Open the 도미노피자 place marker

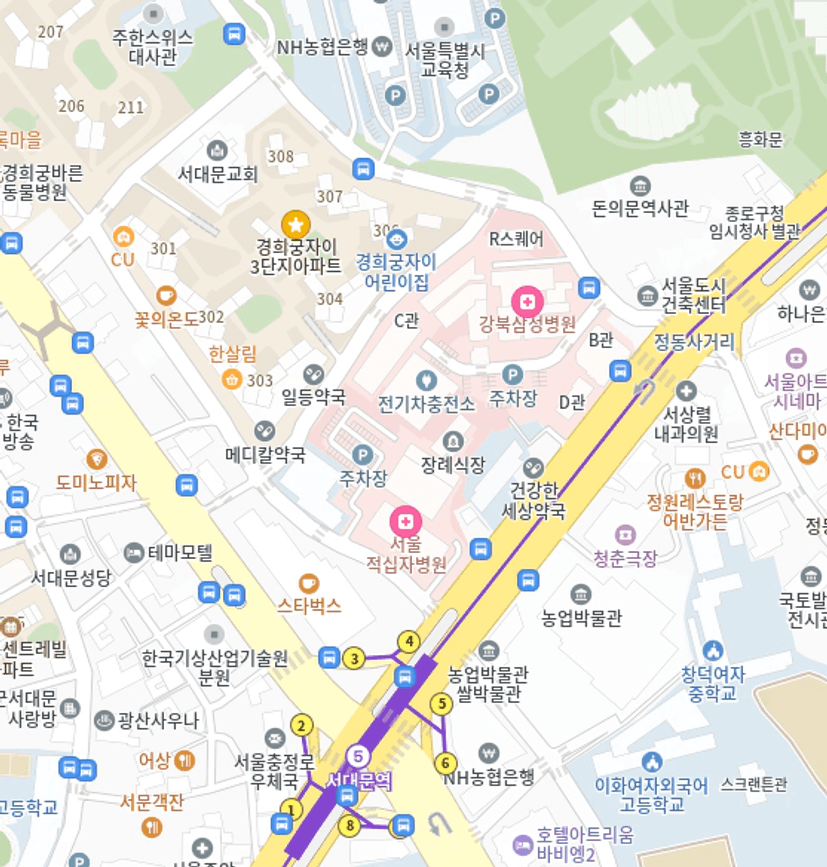97,459
